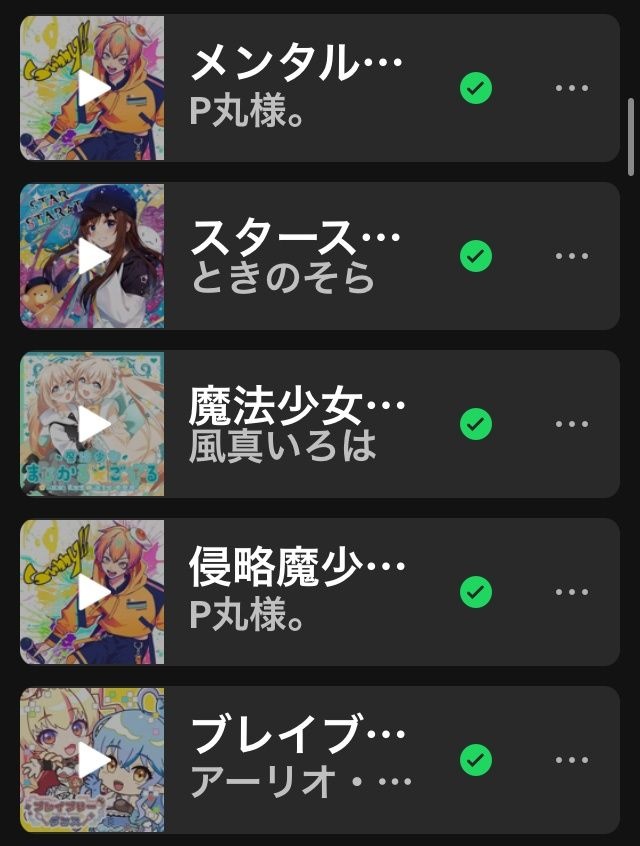This screenshot has width=640, height=846.
Task: Open overflow menu for スタース track
Action: coord(572,256)
